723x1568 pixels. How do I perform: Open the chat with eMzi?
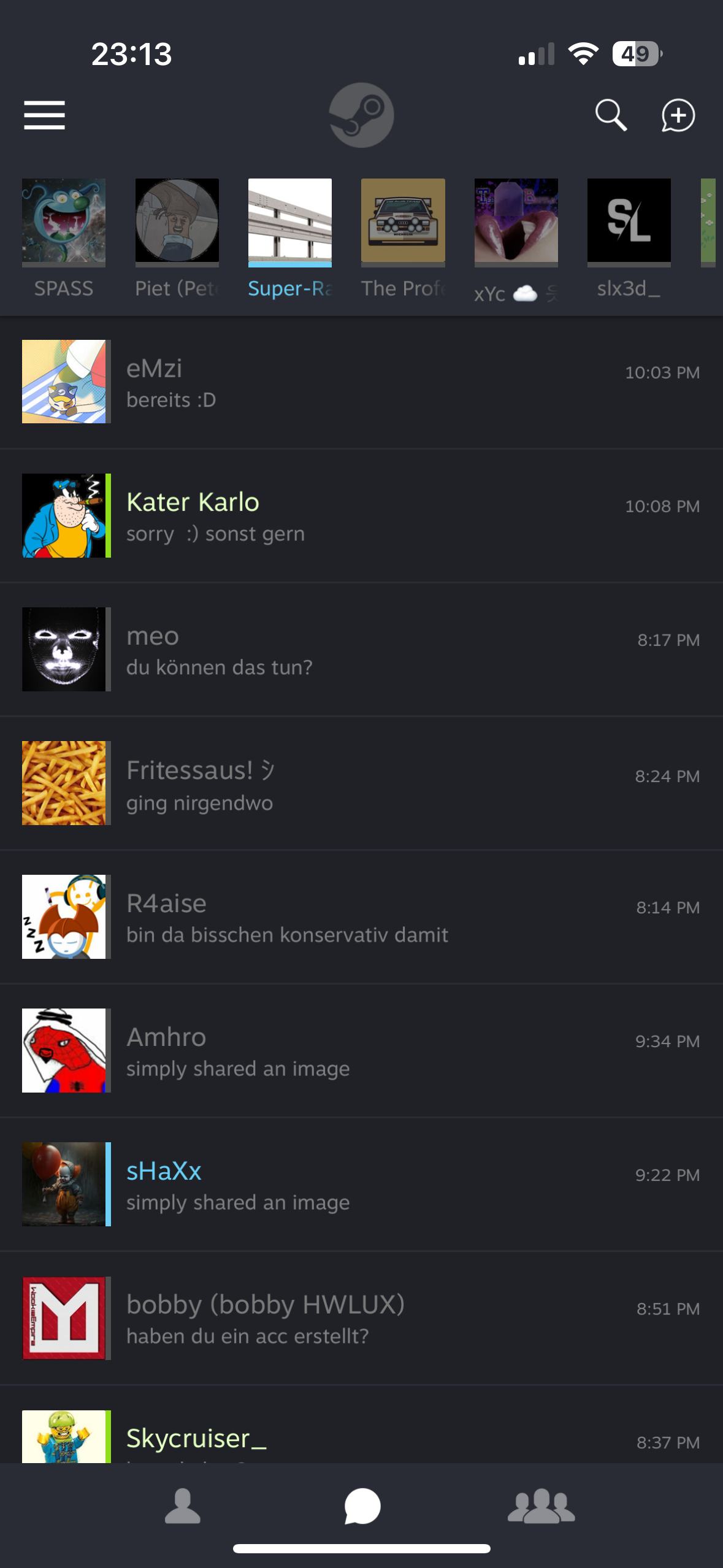click(x=361, y=382)
